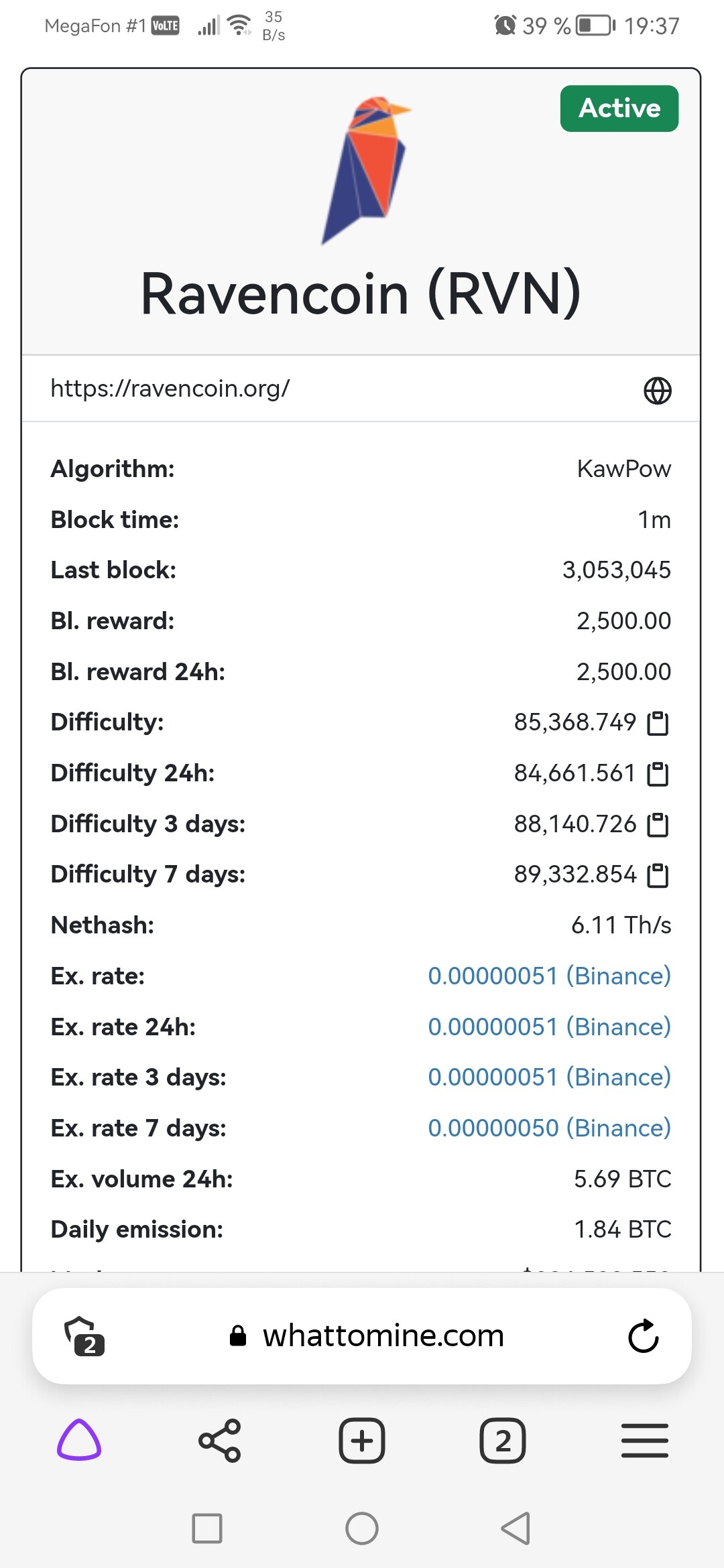Show the two open tabs

pos(503,1441)
